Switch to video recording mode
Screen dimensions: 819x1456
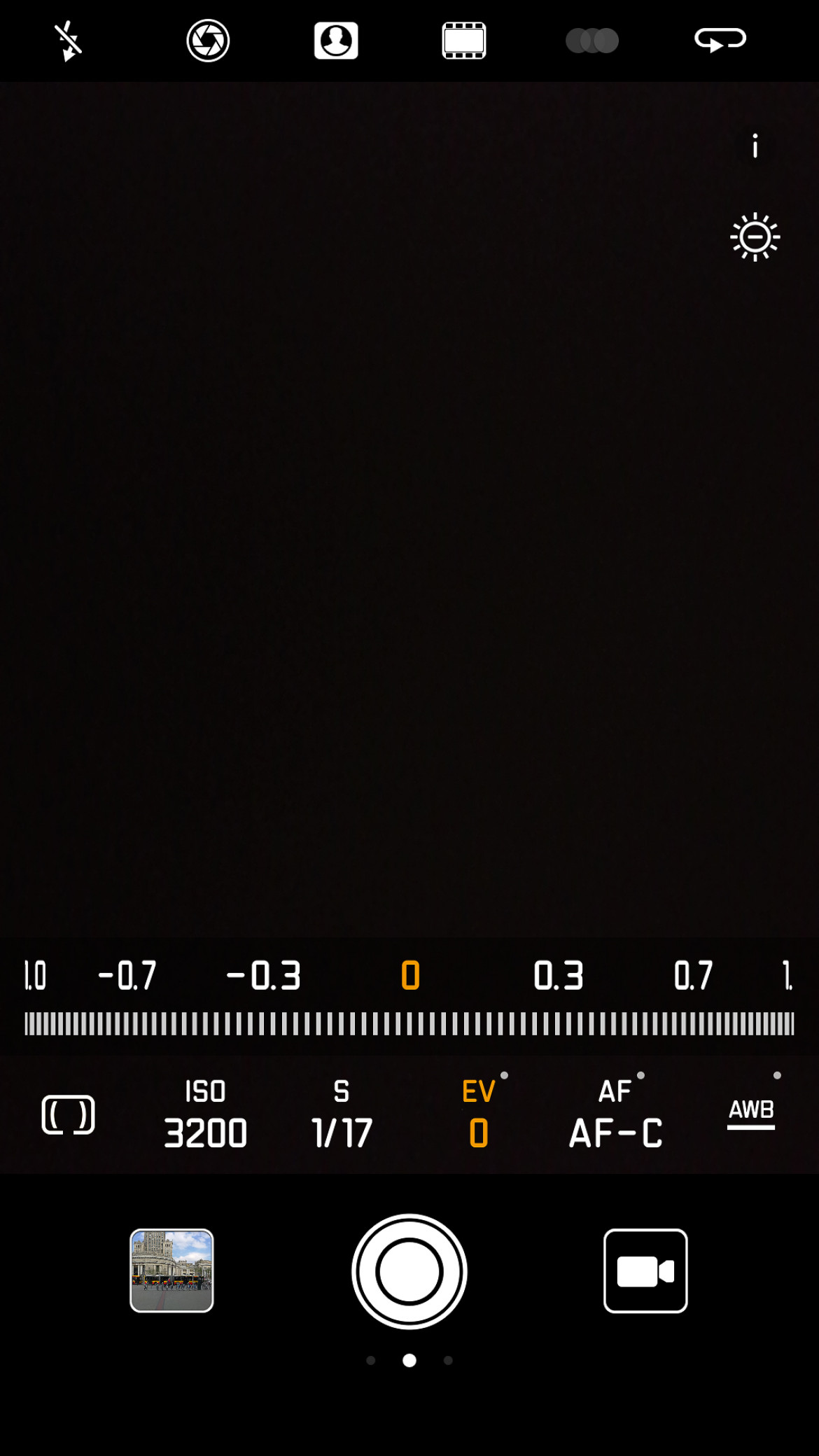pos(645,1270)
